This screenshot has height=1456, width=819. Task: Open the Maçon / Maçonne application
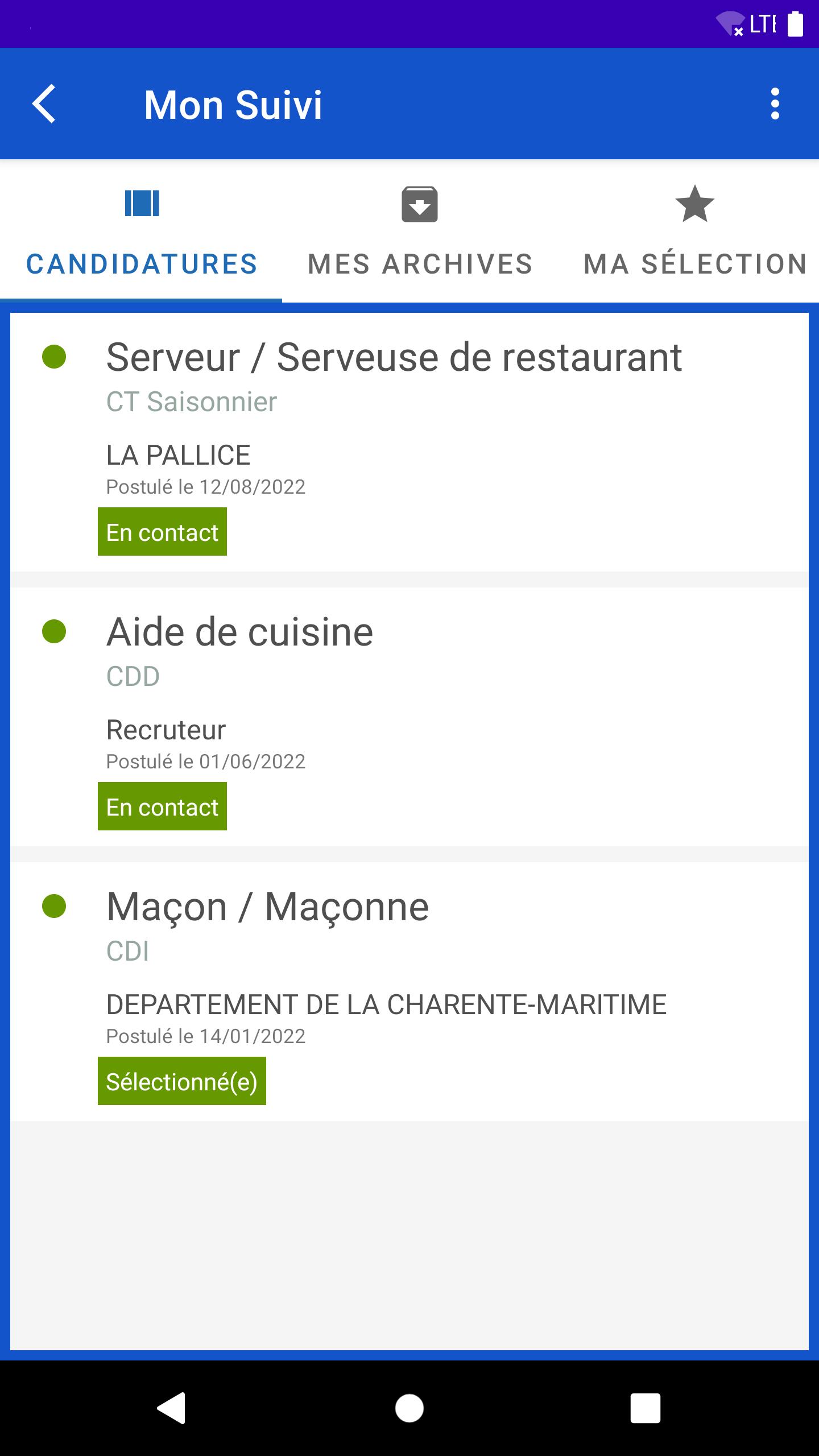point(409,992)
